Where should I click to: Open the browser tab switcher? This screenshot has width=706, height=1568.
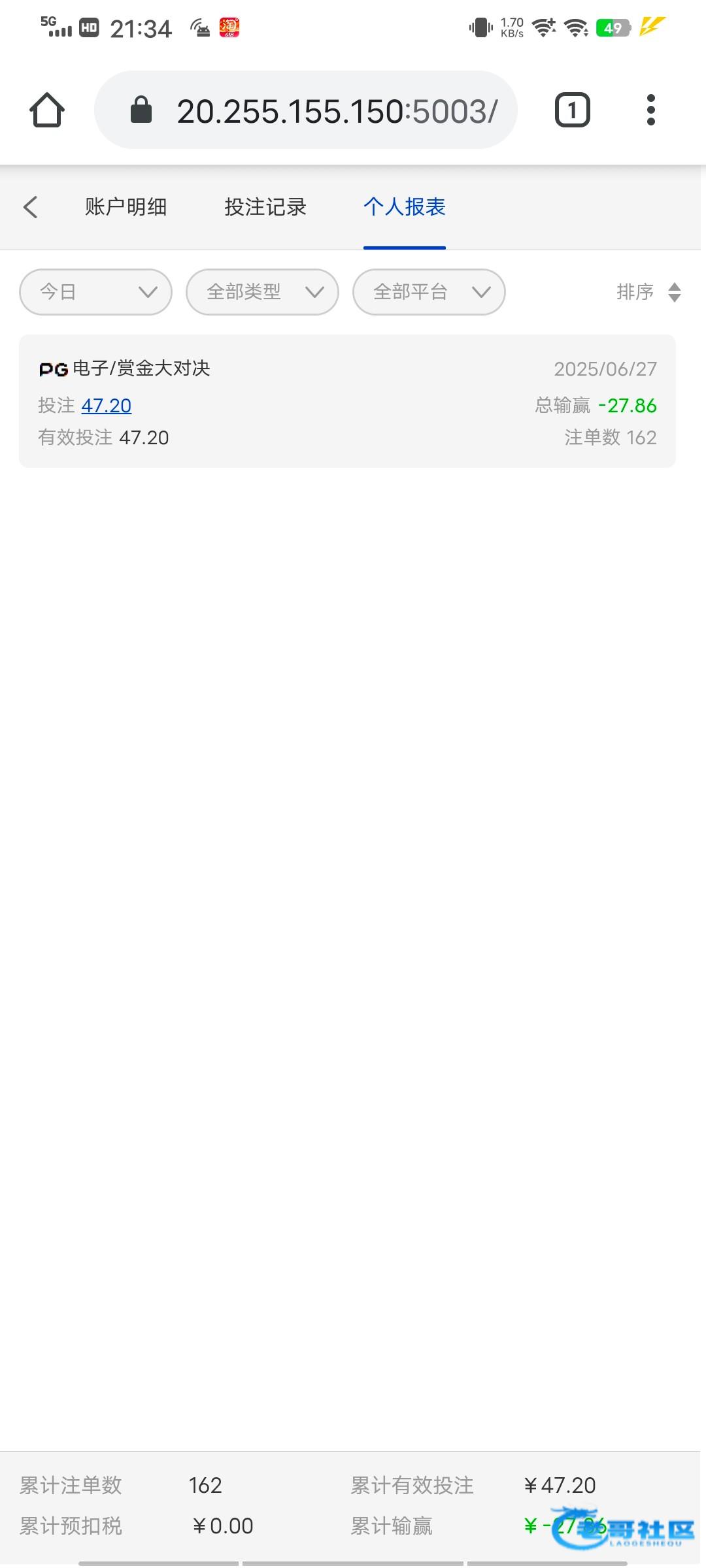[x=573, y=110]
